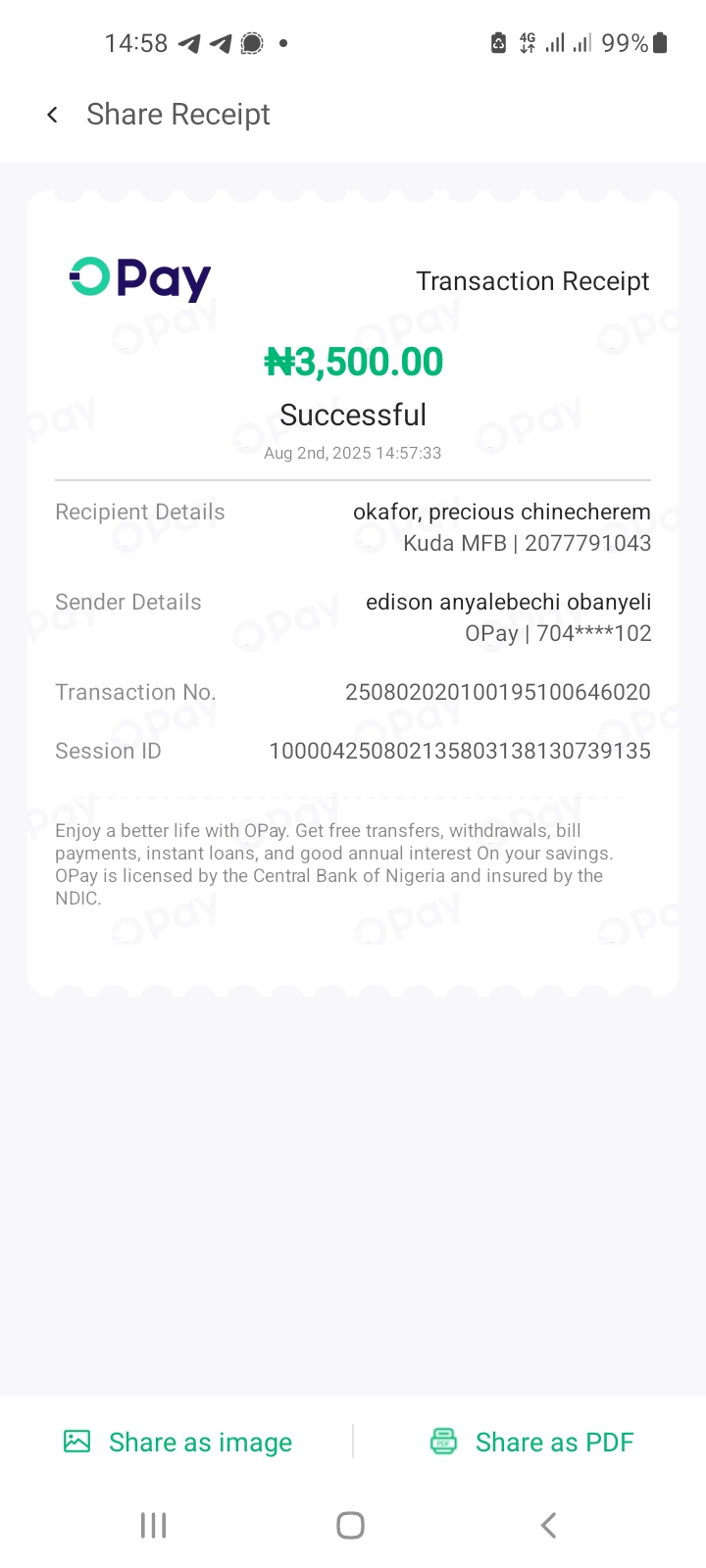Go back from Share Receipt screen

(x=53, y=115)
